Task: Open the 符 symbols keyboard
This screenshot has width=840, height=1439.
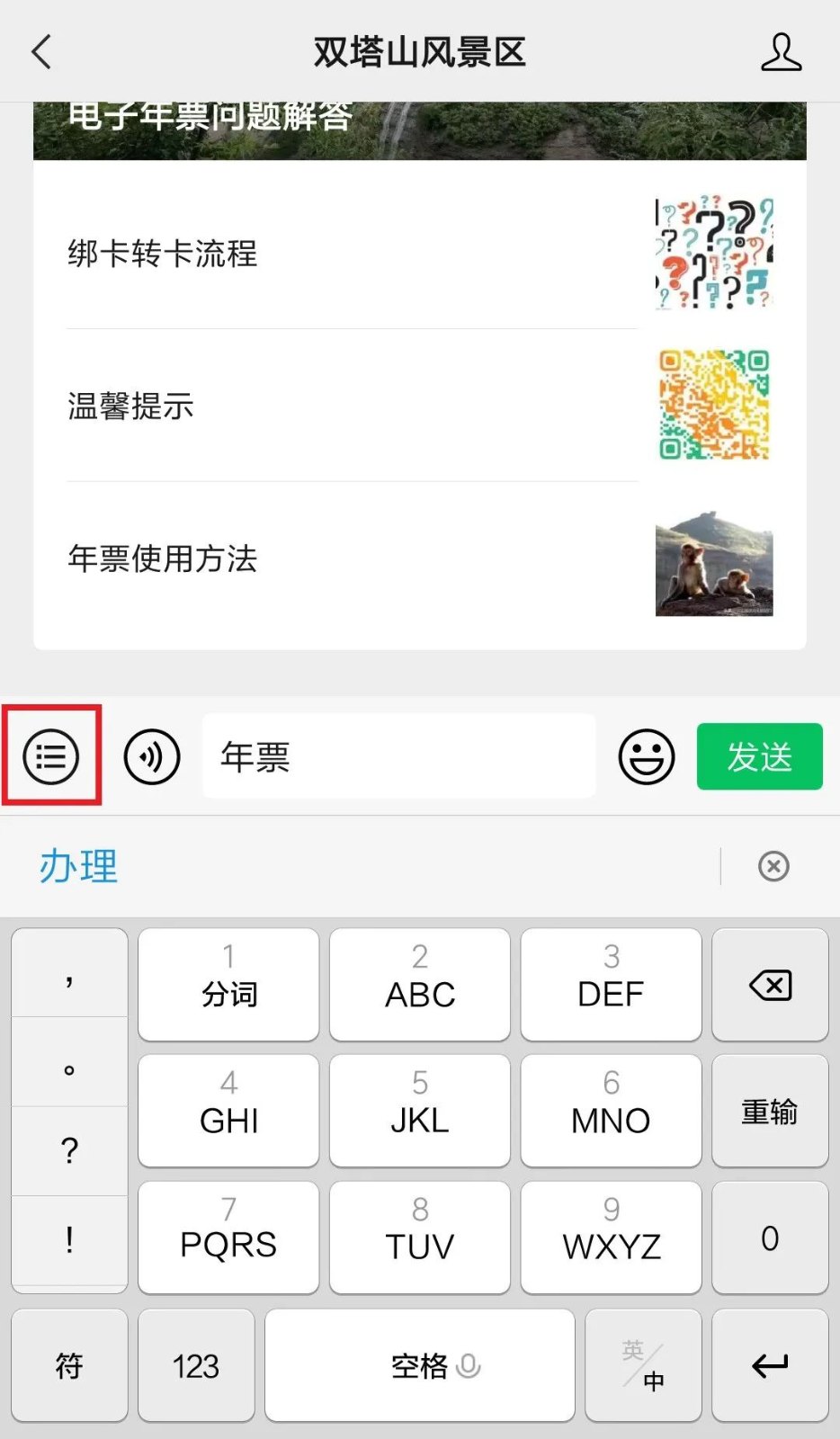Action: 69,1365
